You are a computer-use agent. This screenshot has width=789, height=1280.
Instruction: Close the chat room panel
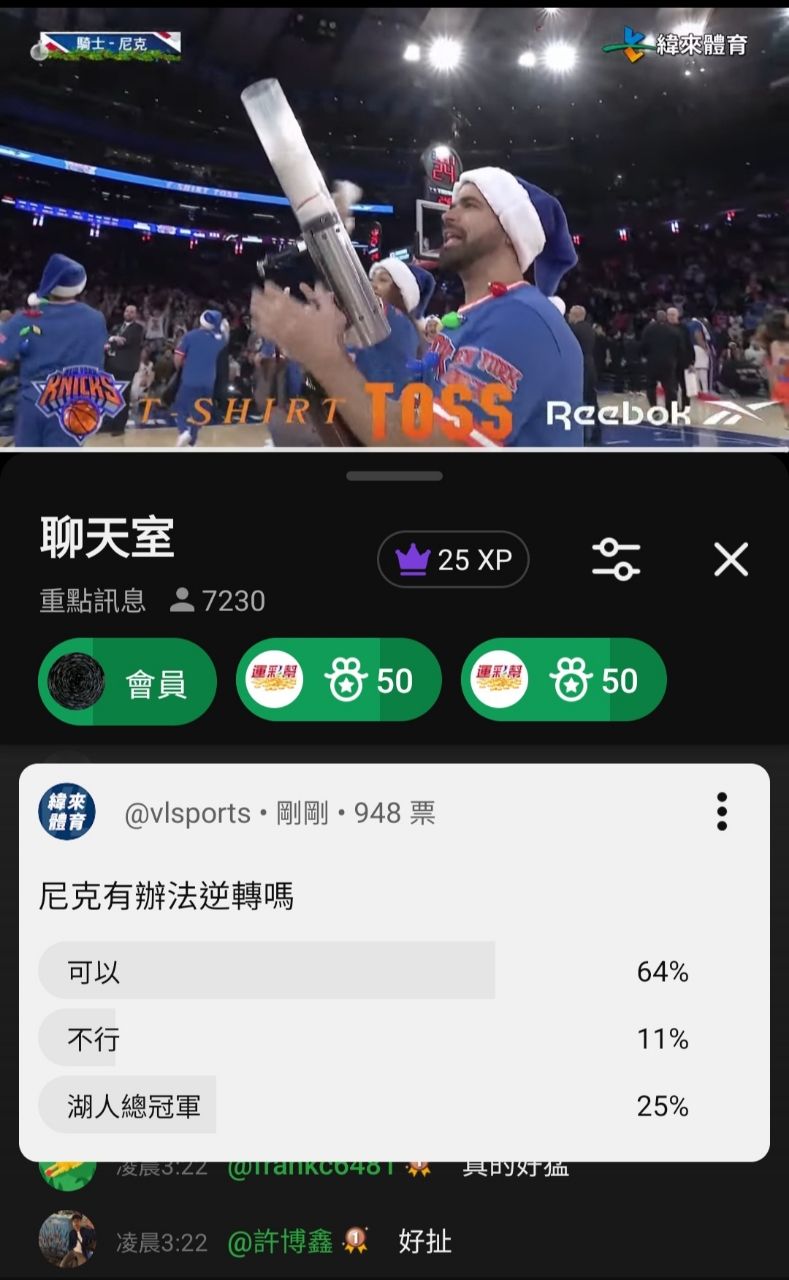(731, 560)
